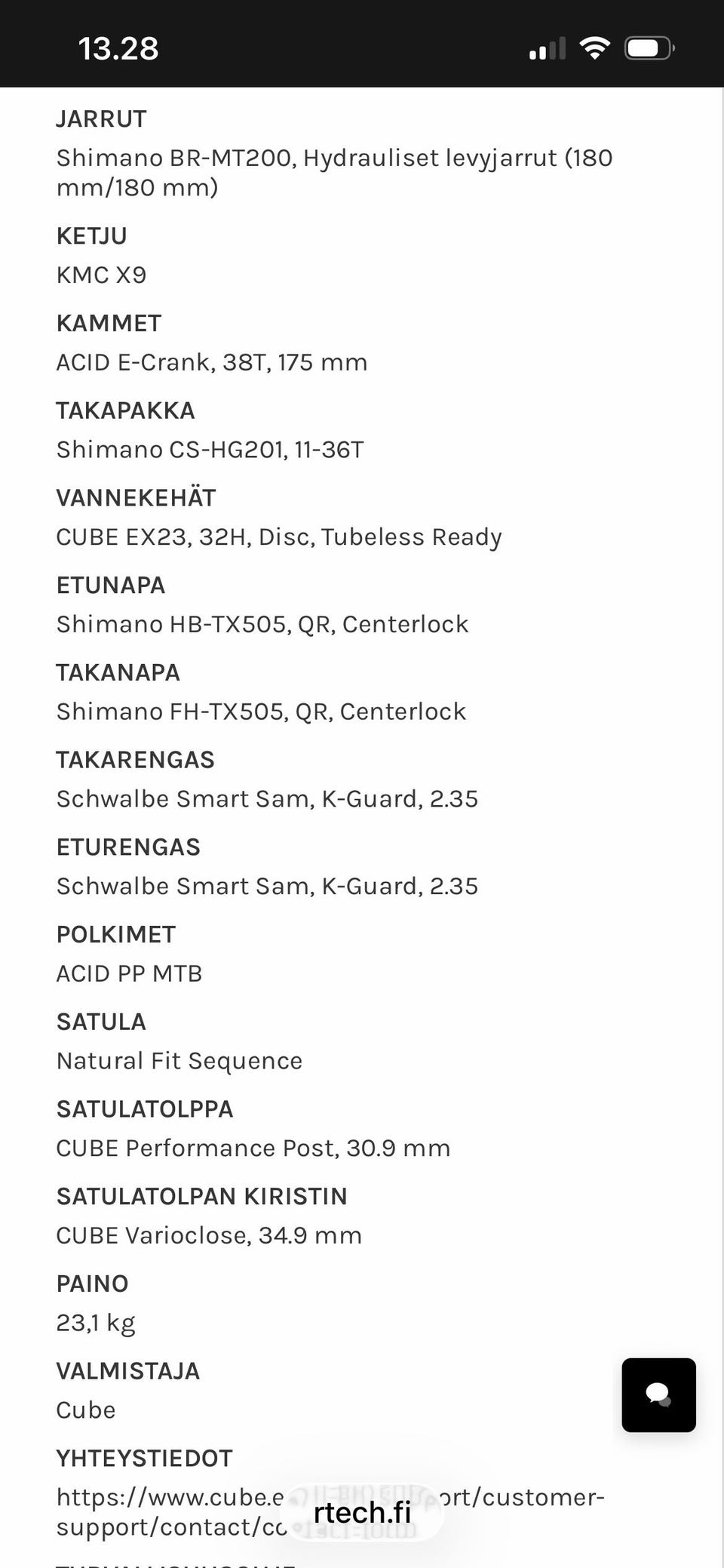The height and width of the screenshot is (1568, 724).
Task: Open the chat support bubble
Action: click(x=658, y=1394)
